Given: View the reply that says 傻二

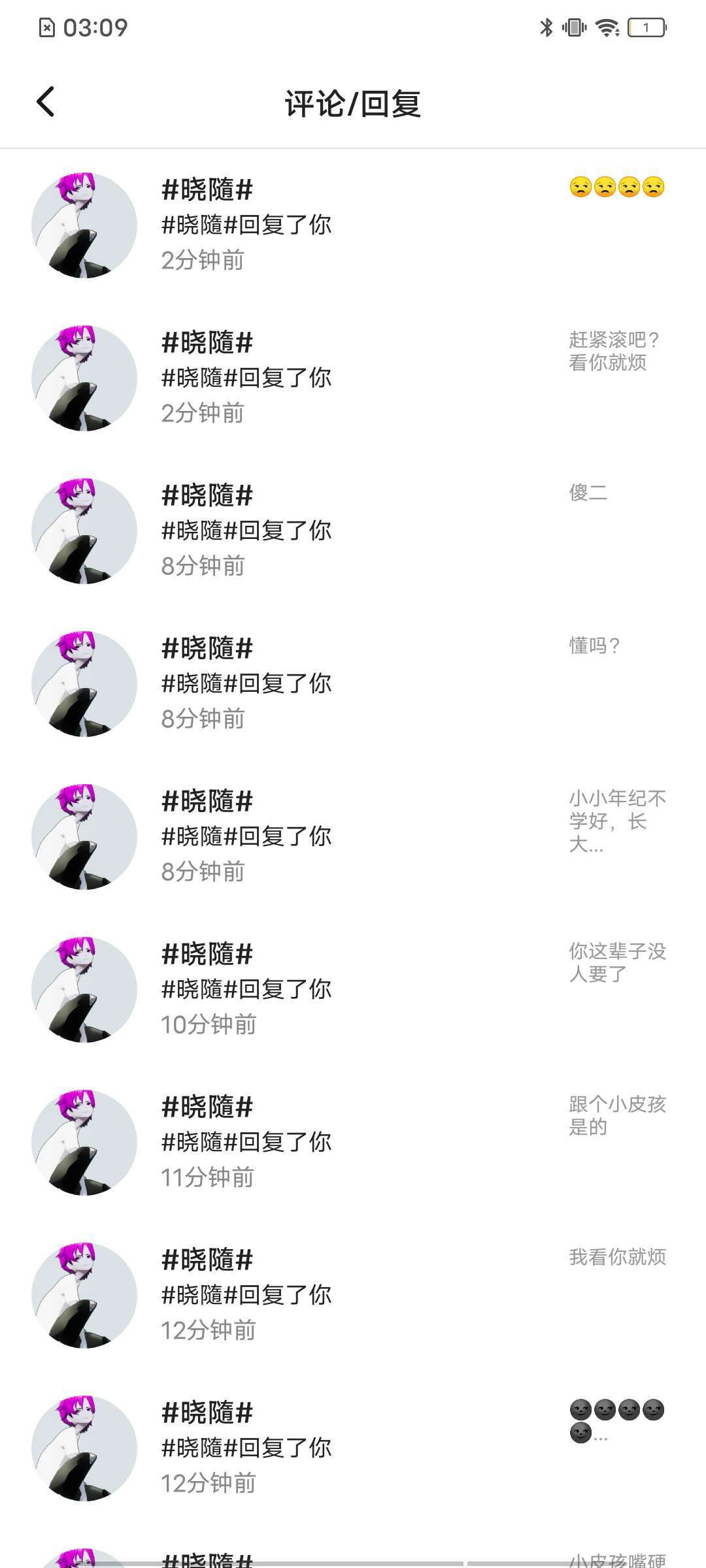Looking at the screenshot, I should click(588, 493).
